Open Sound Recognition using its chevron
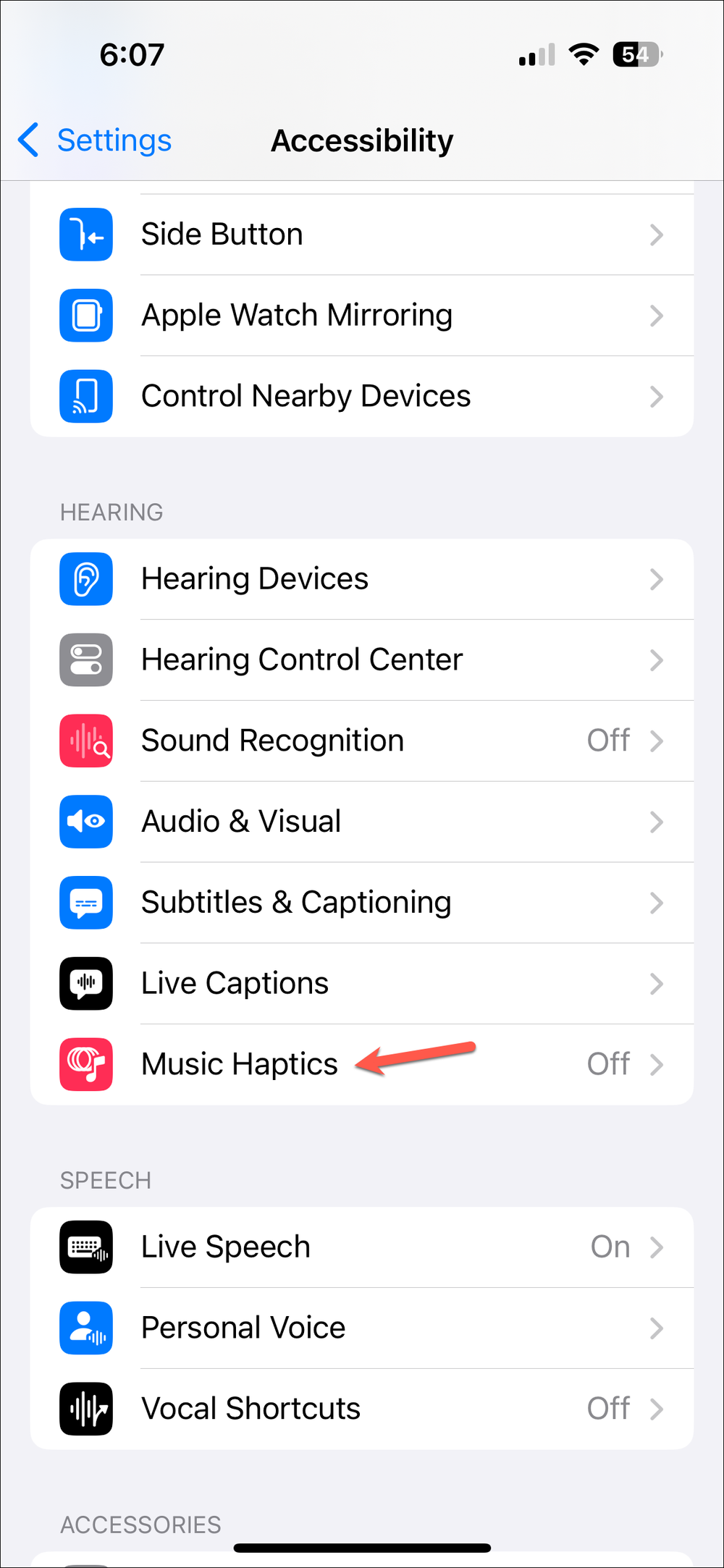 (657, 741)
